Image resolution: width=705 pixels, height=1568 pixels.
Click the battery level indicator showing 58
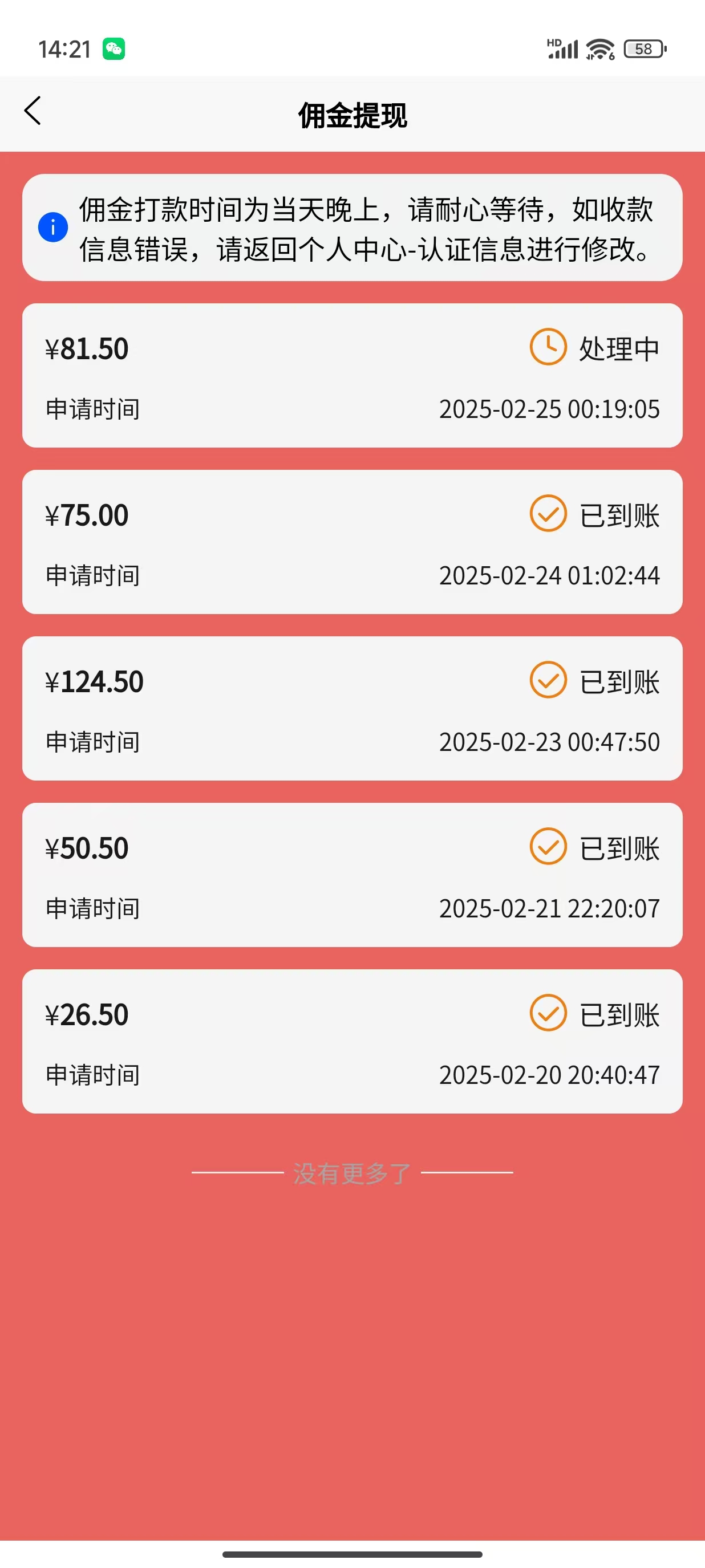coord(643,48)
